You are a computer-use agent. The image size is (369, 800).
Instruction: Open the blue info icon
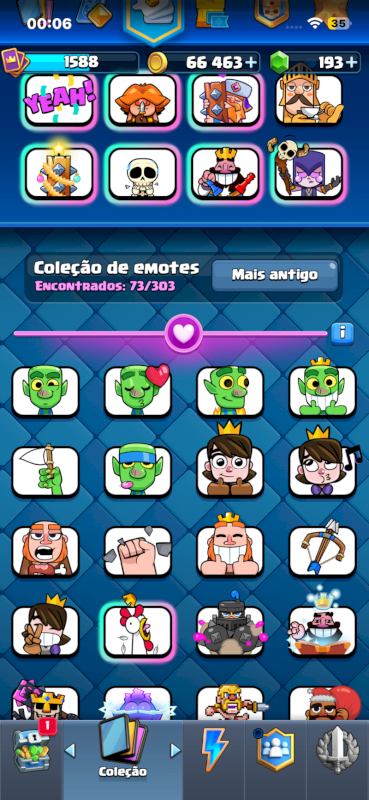(x=342, y=334)
